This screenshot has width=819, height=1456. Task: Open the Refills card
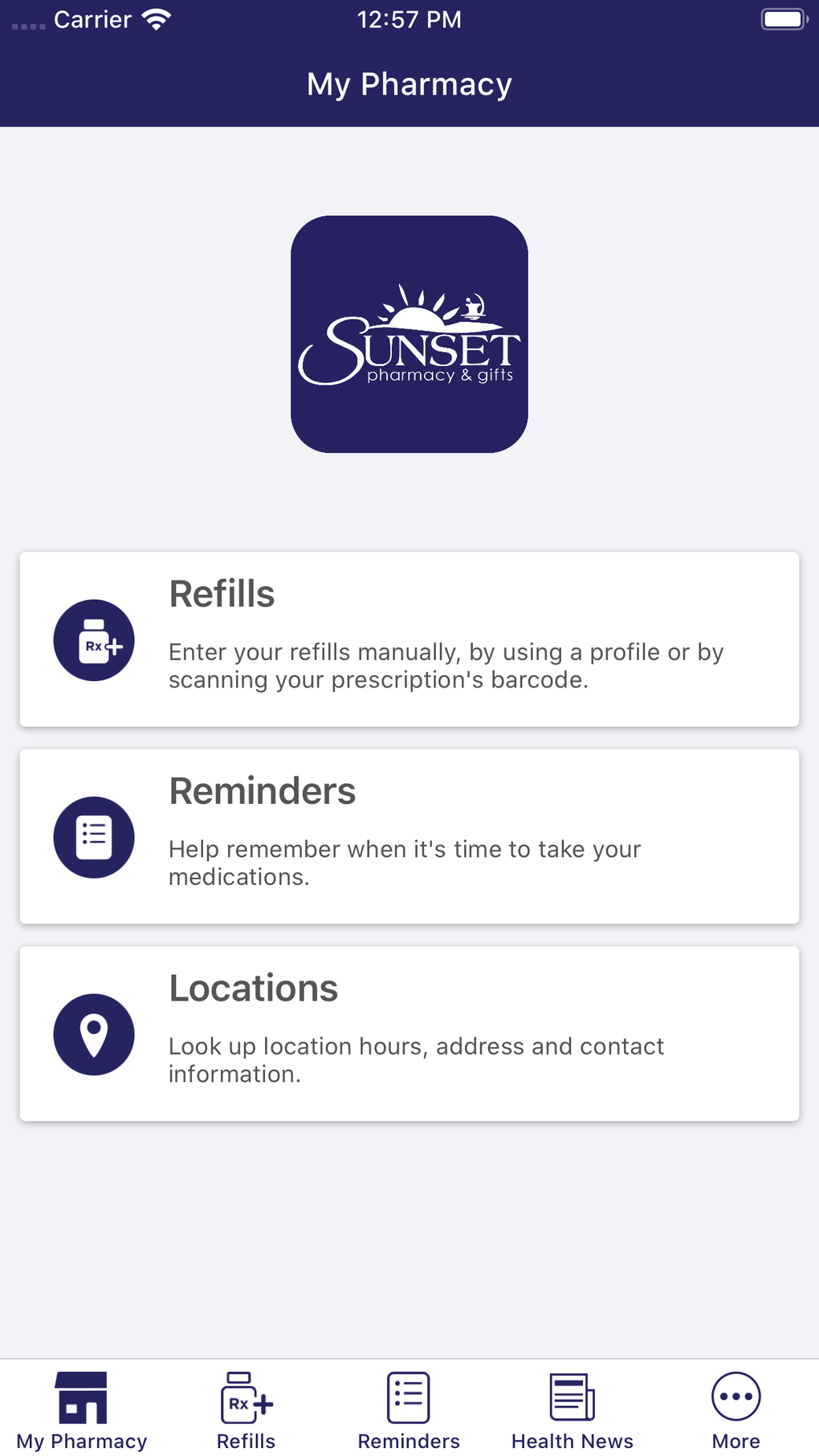(409, 639)
